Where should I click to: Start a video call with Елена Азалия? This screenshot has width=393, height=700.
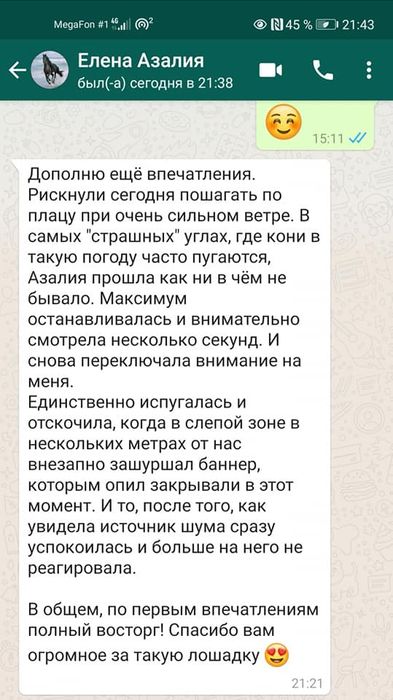(271, 70)
